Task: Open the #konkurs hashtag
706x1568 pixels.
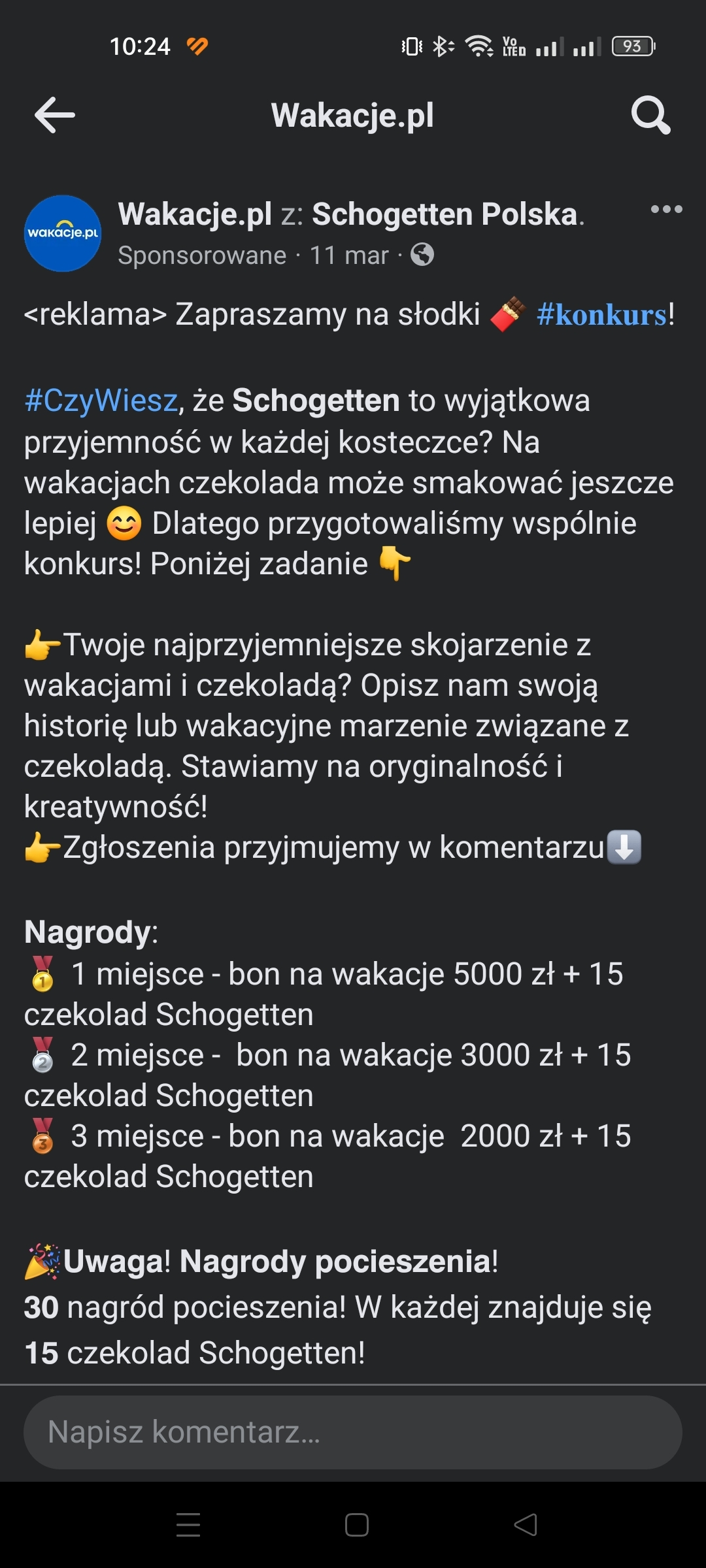Action: pos(601,315)
